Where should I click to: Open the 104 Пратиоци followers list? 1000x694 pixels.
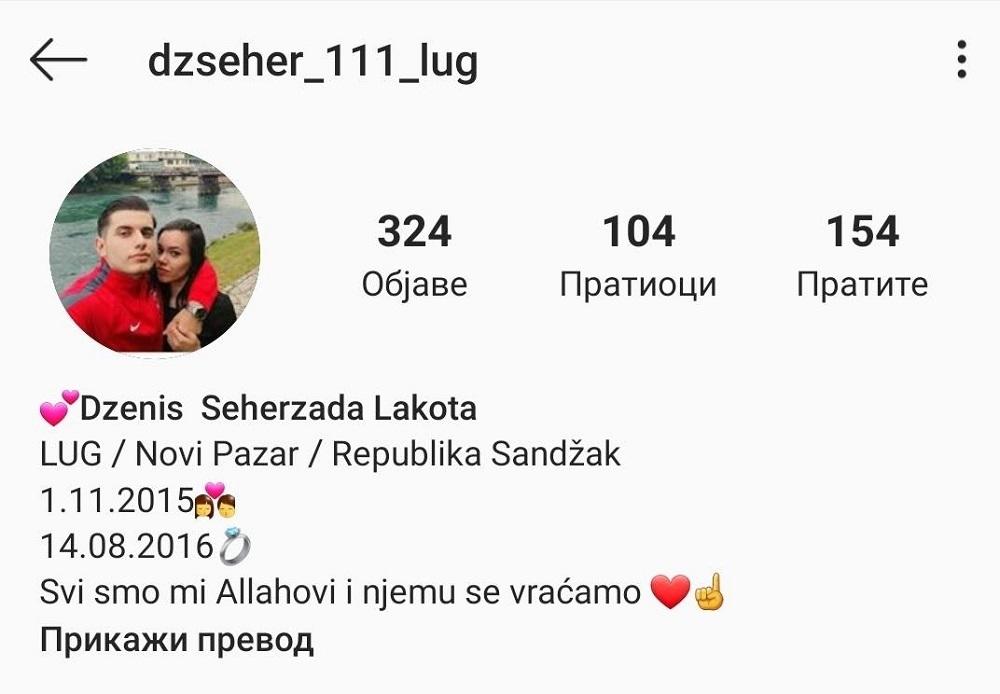[638, 257]
